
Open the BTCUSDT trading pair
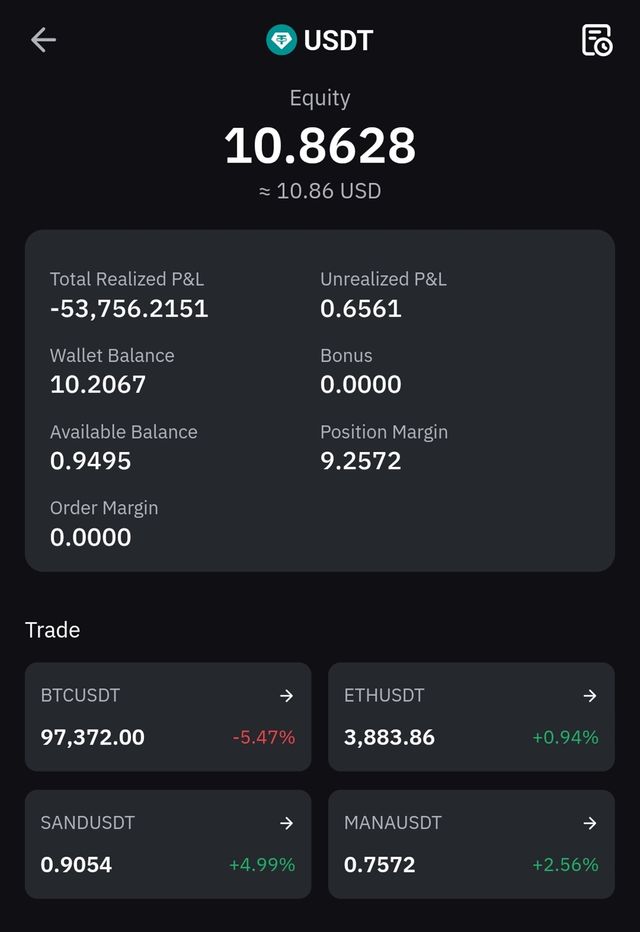168,716
